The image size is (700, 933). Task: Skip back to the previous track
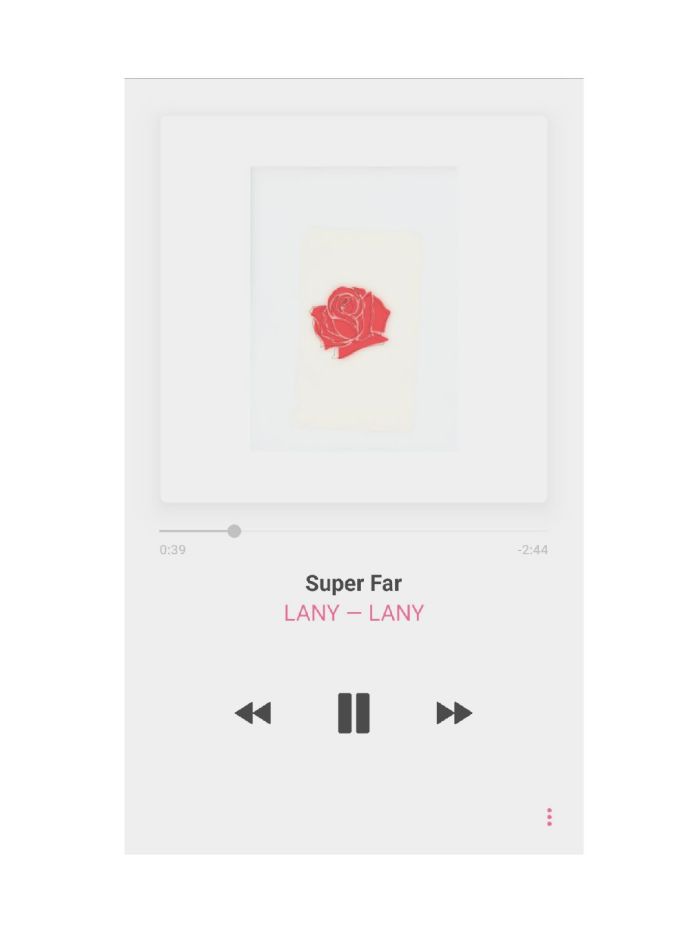coord(253,713)
